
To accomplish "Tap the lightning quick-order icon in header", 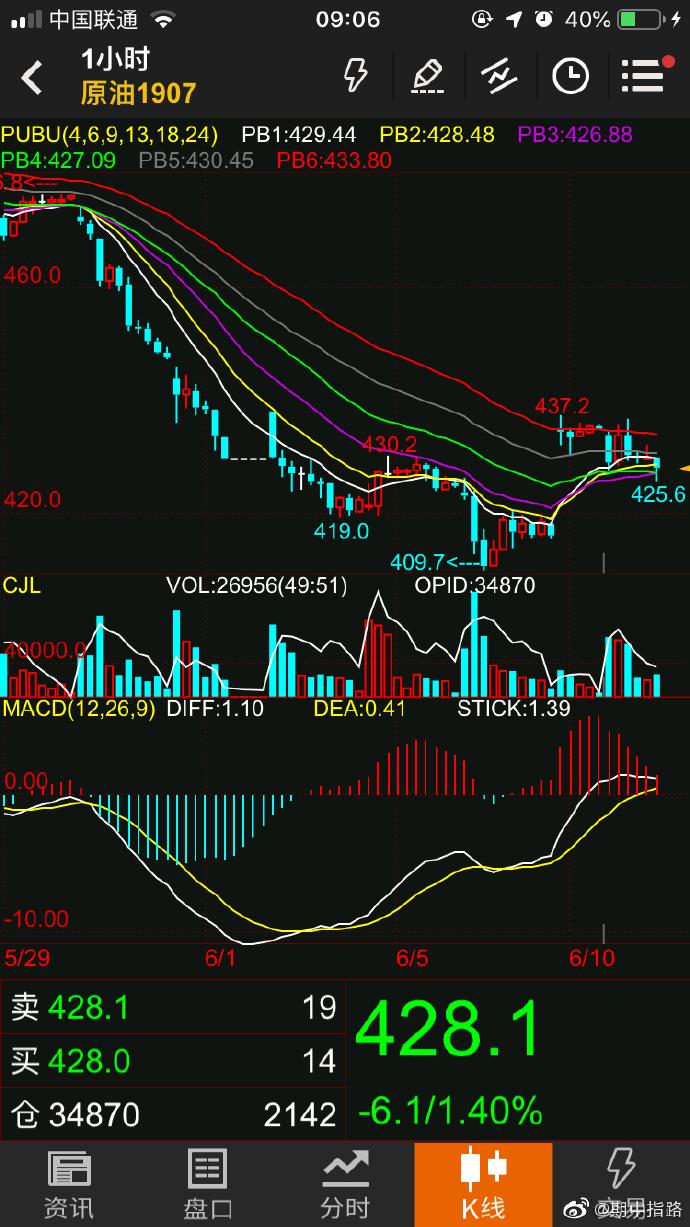I will pos(355,75).
